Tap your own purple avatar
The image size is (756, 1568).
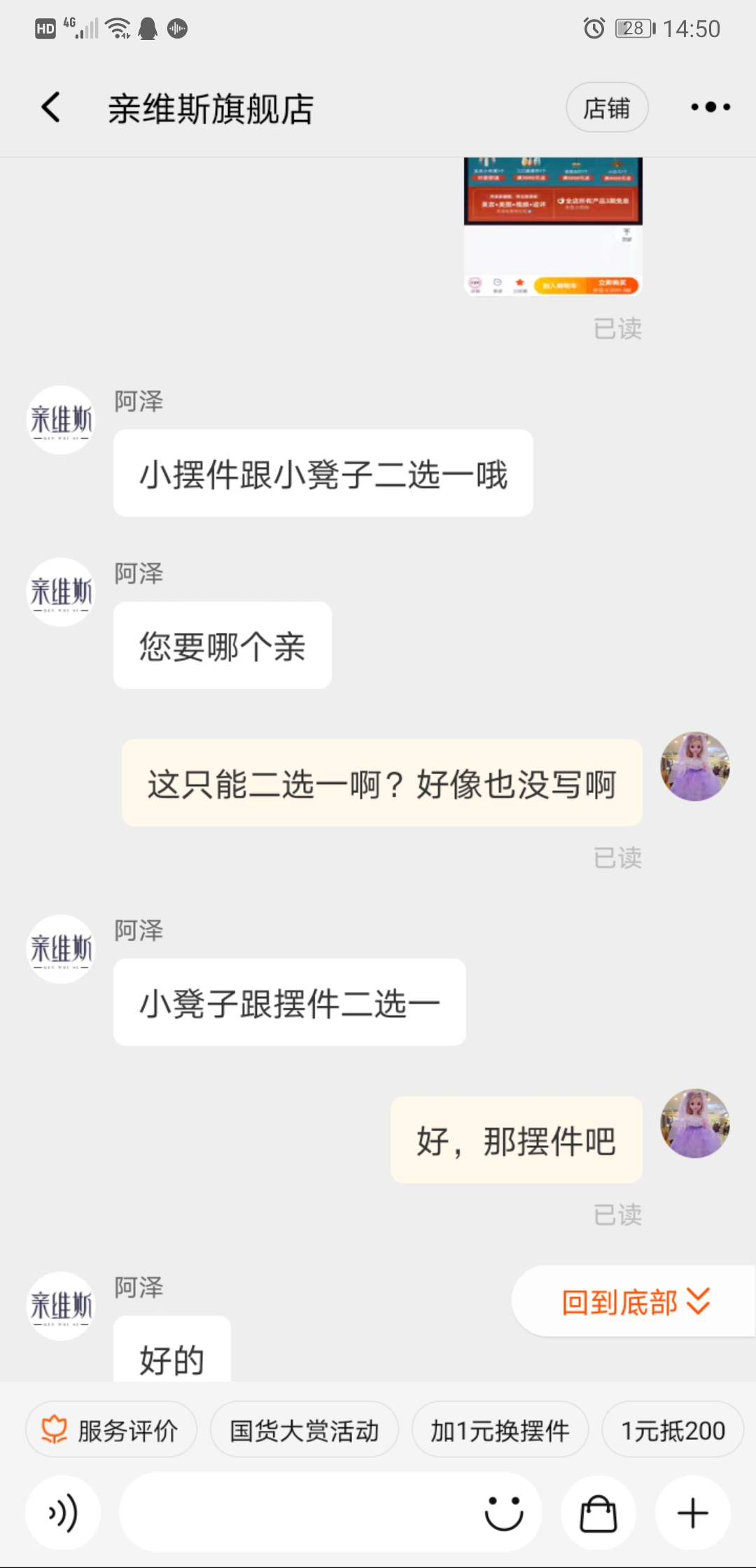tap(694, 766)
